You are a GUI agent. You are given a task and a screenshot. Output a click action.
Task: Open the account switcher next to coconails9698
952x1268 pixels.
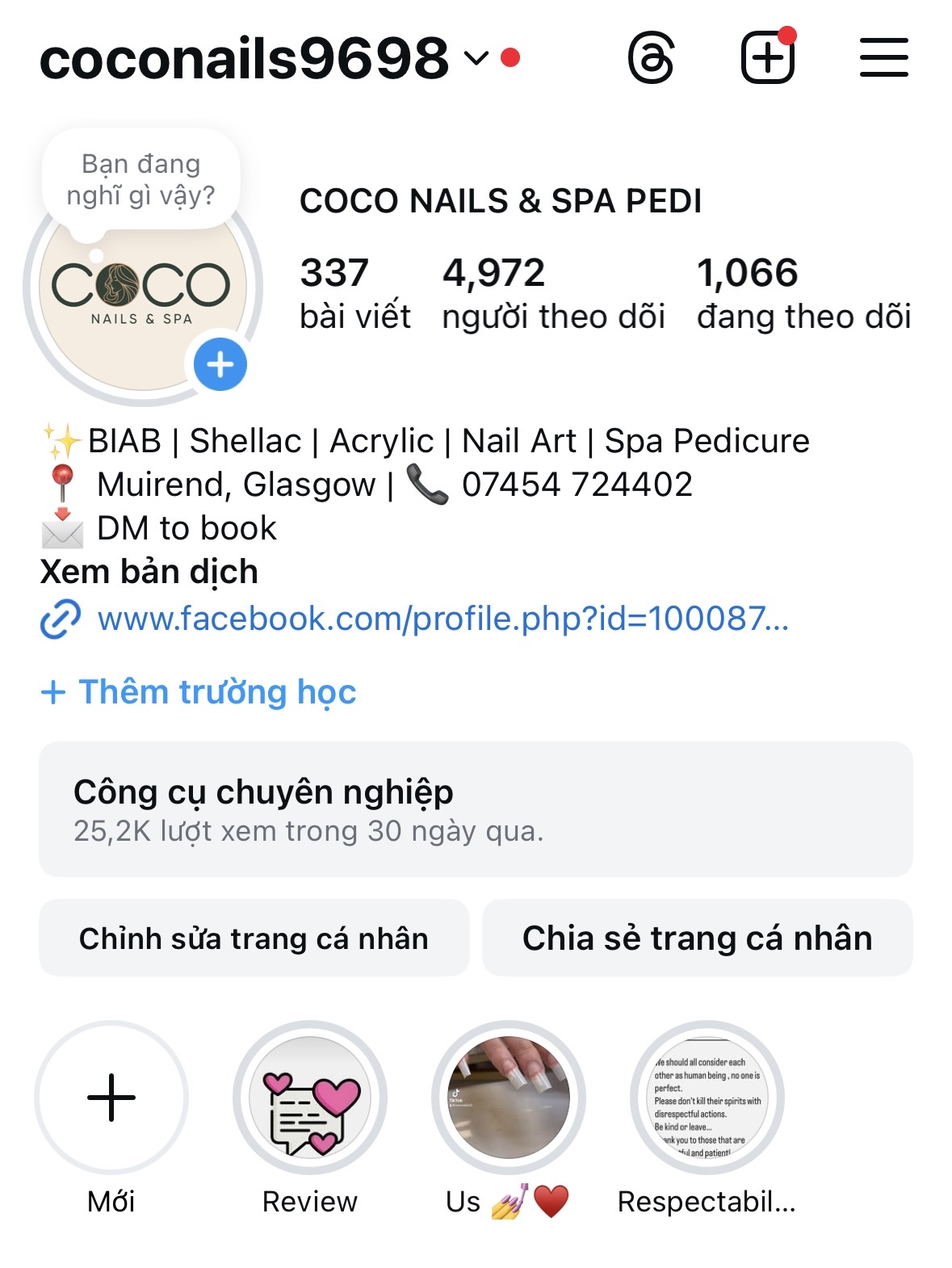[476, 59]
